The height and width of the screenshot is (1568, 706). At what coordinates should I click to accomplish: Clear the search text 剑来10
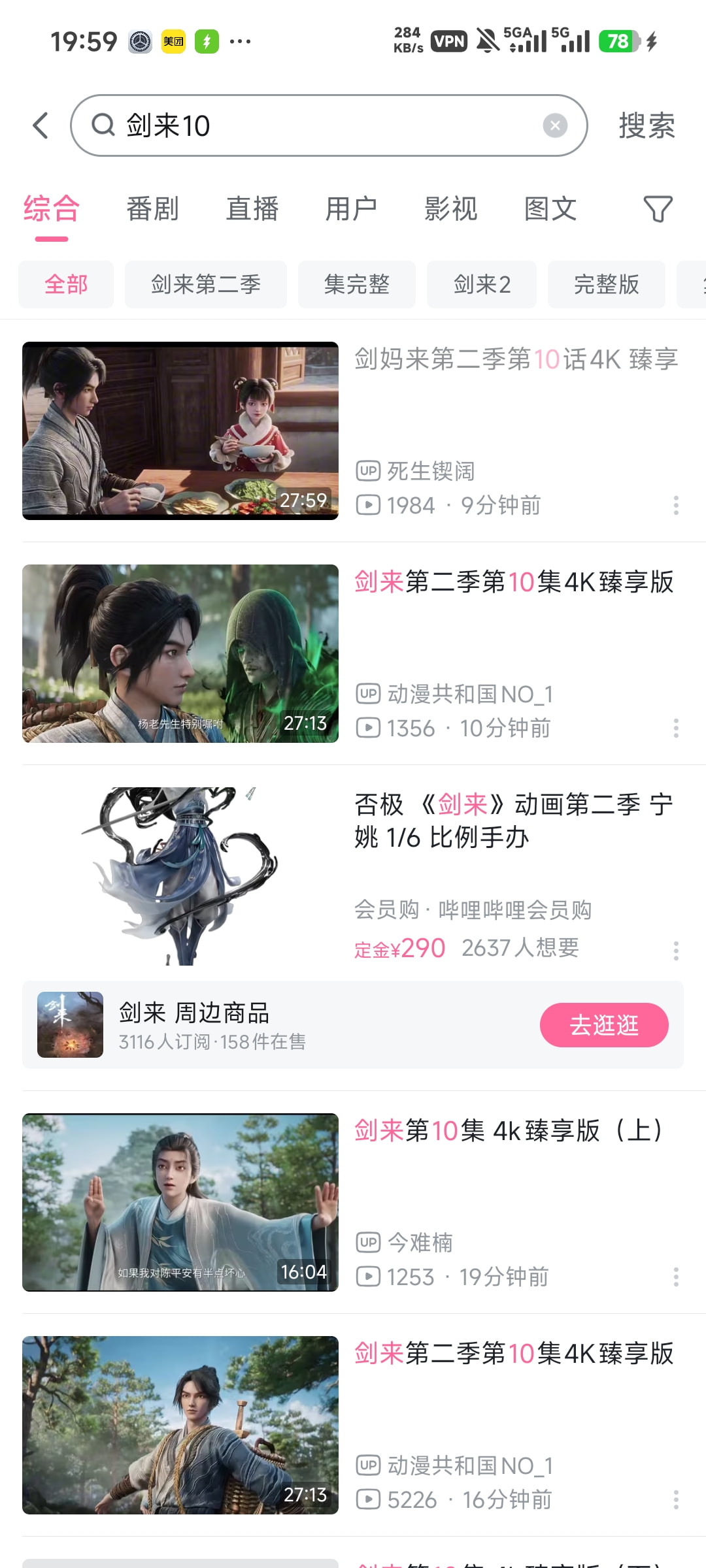click(x=555, y=125)
